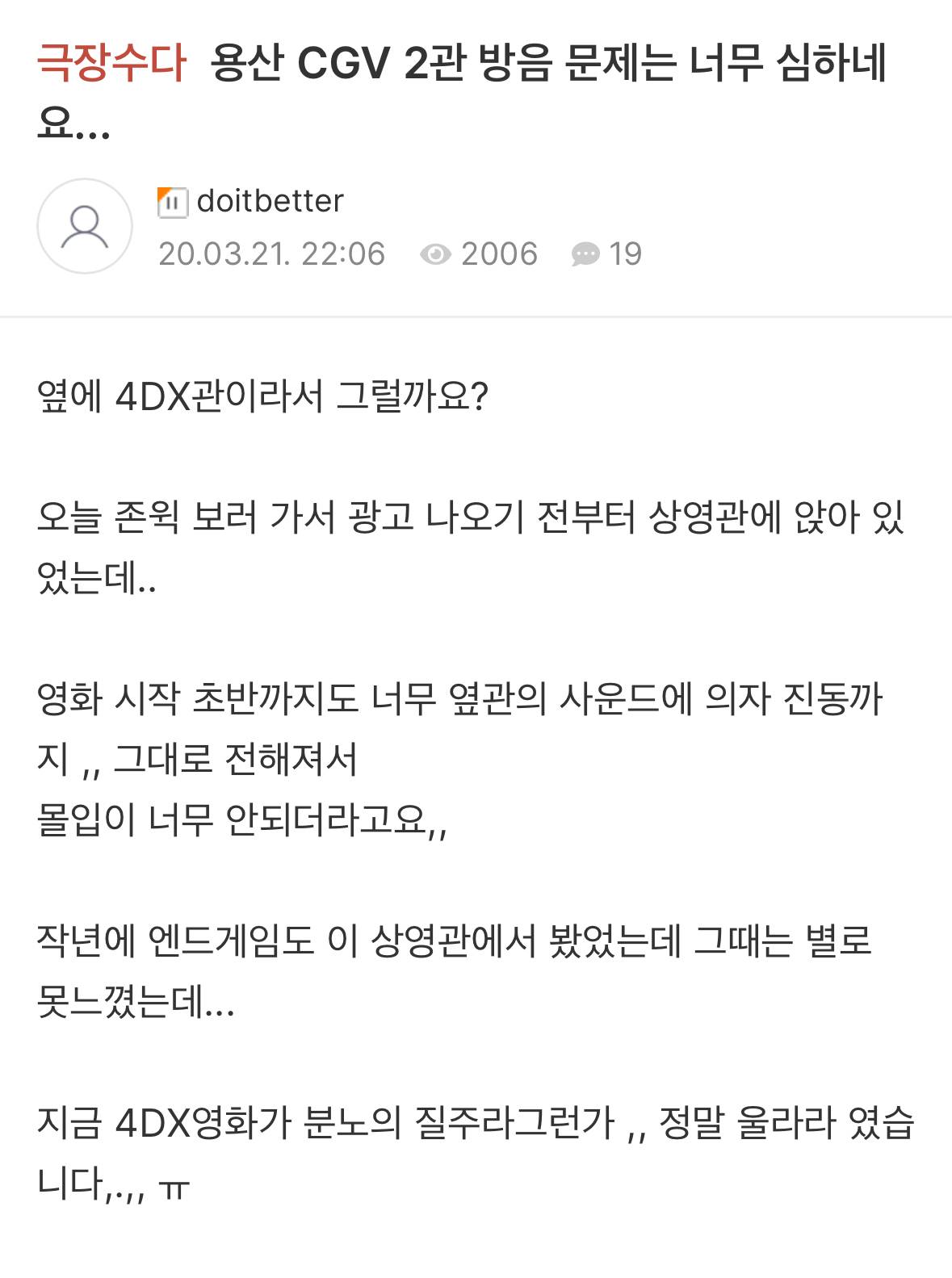Select the eye icon showing 2006 views
This screenshot has width=952, height=1278.
click(437, 254)
